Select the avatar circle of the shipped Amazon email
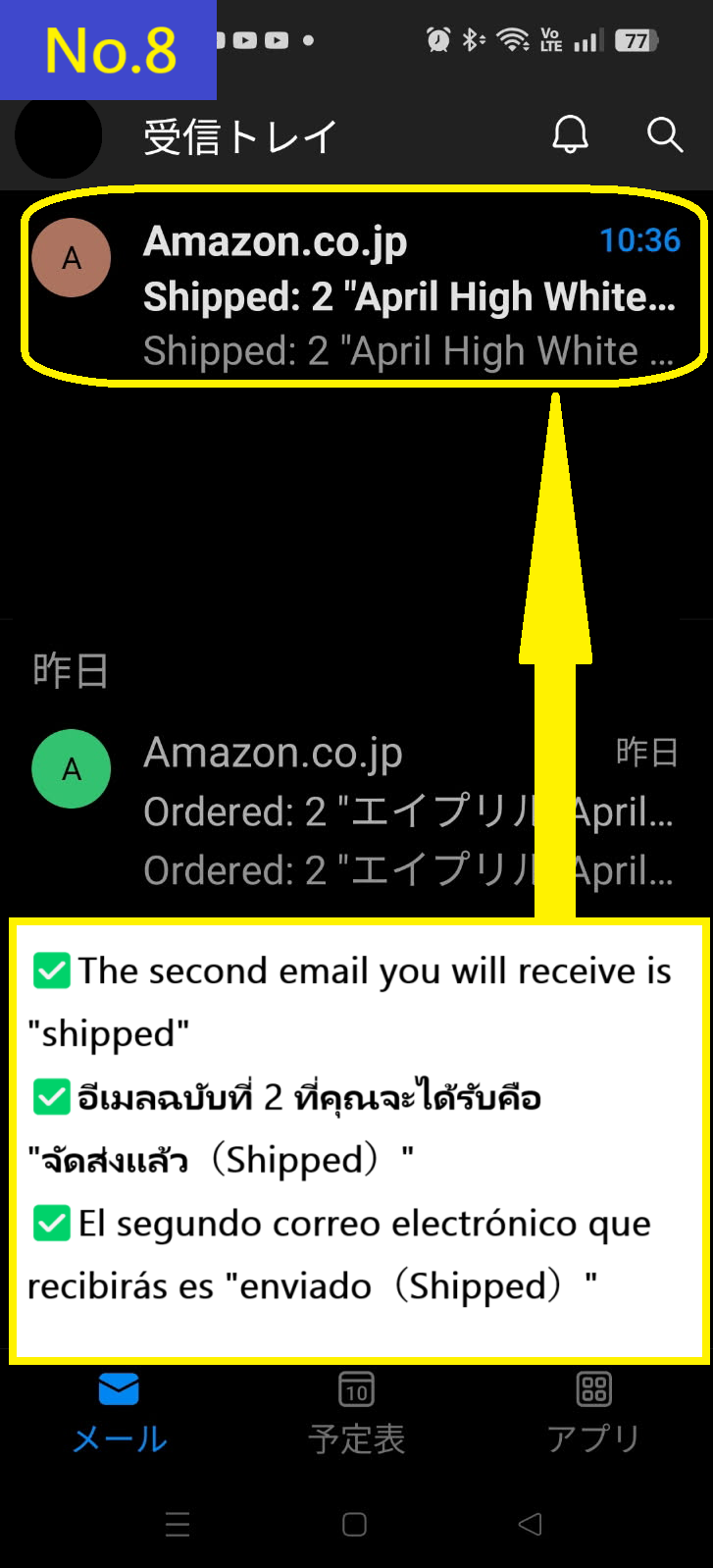 coord(71,257)
